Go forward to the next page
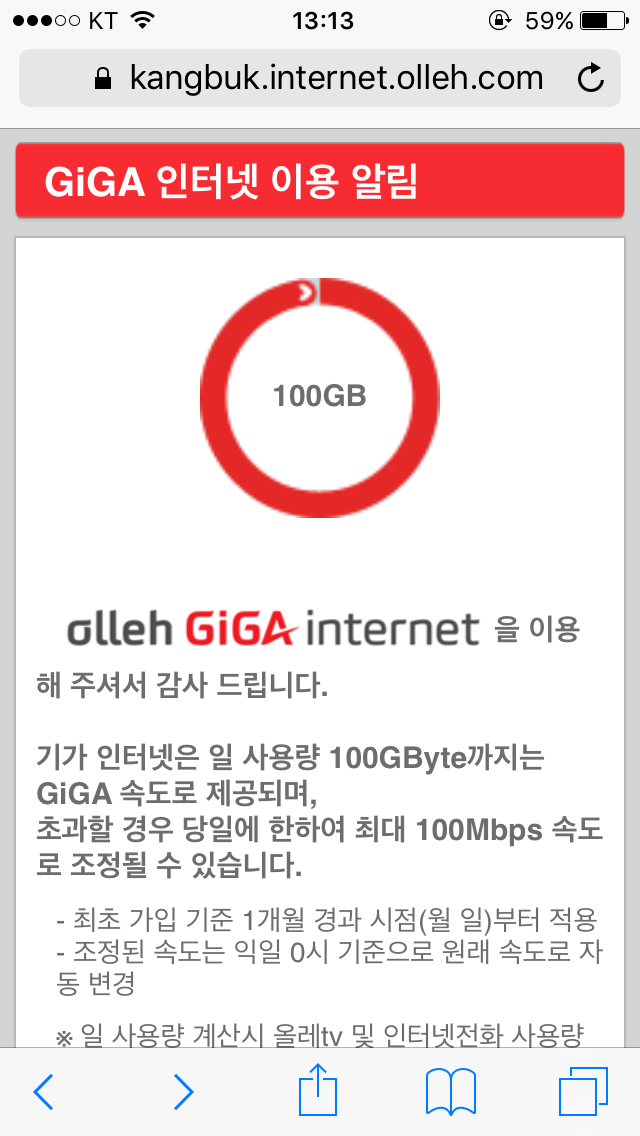640x1136 pixels. pyautogui.click(x=183, y=1092)
